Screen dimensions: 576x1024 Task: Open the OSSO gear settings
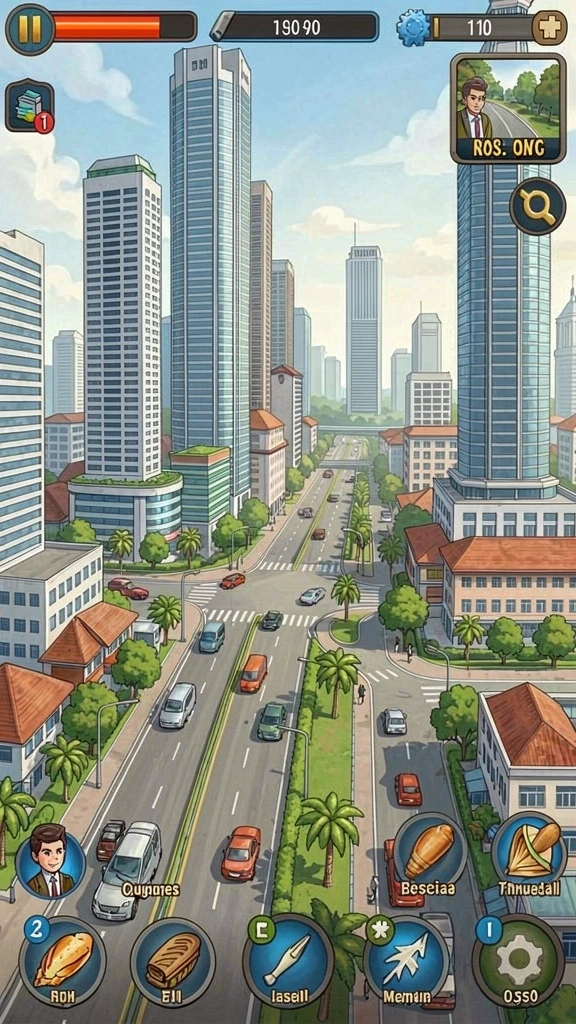(x=519, y=961)
